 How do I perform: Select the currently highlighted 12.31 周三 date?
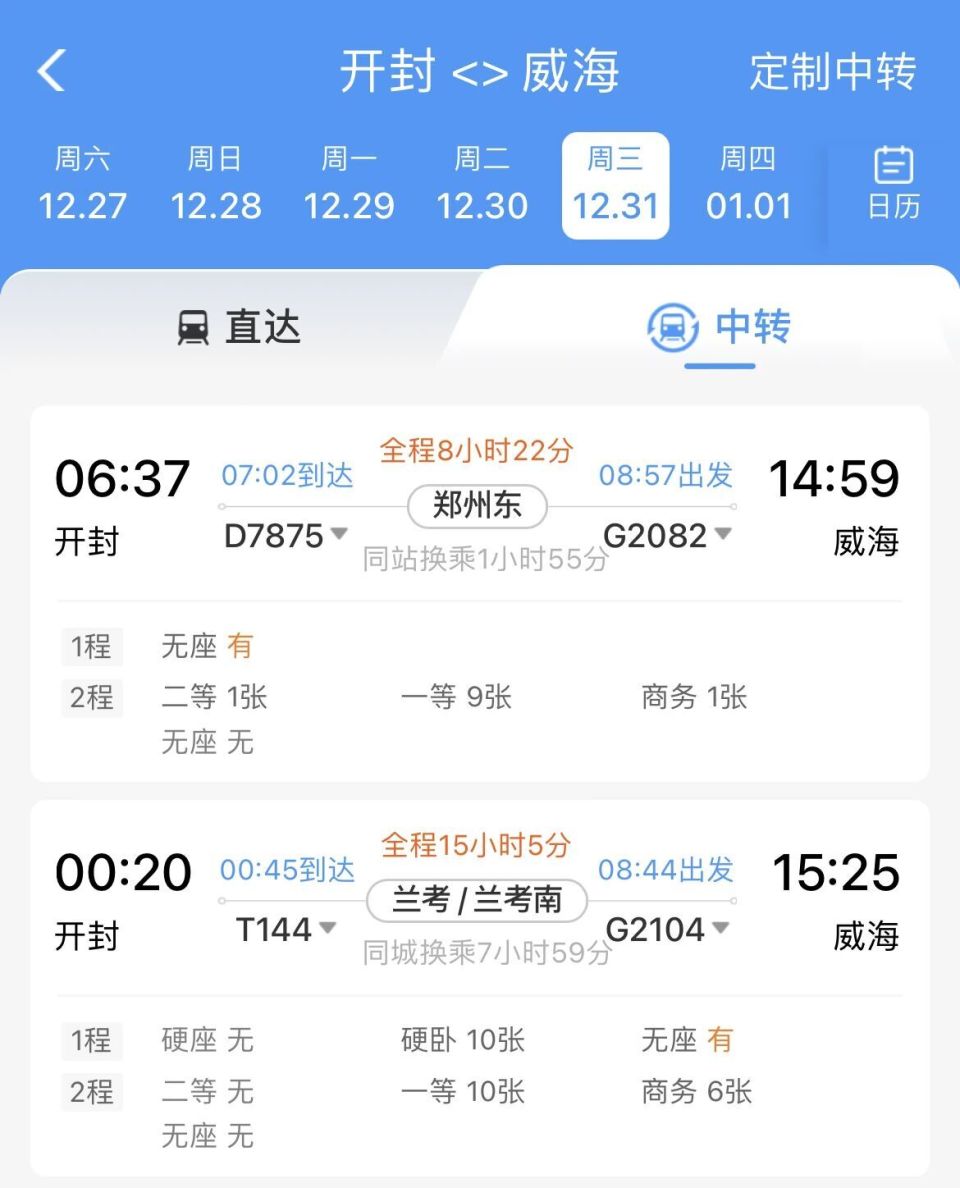(x=616, y=185)
